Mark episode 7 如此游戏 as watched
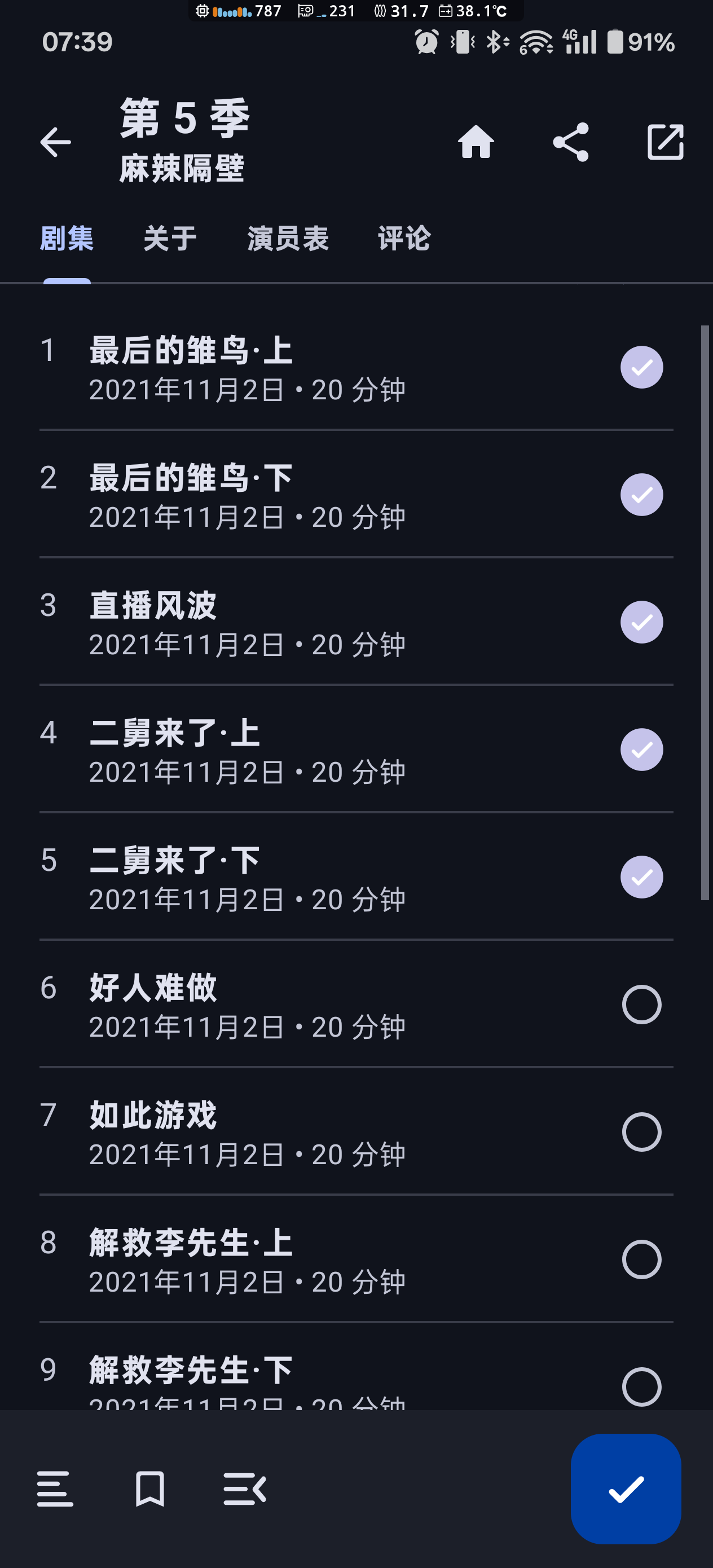The width and height of the screenshot is (713, 1568). tap(641, 1132)
